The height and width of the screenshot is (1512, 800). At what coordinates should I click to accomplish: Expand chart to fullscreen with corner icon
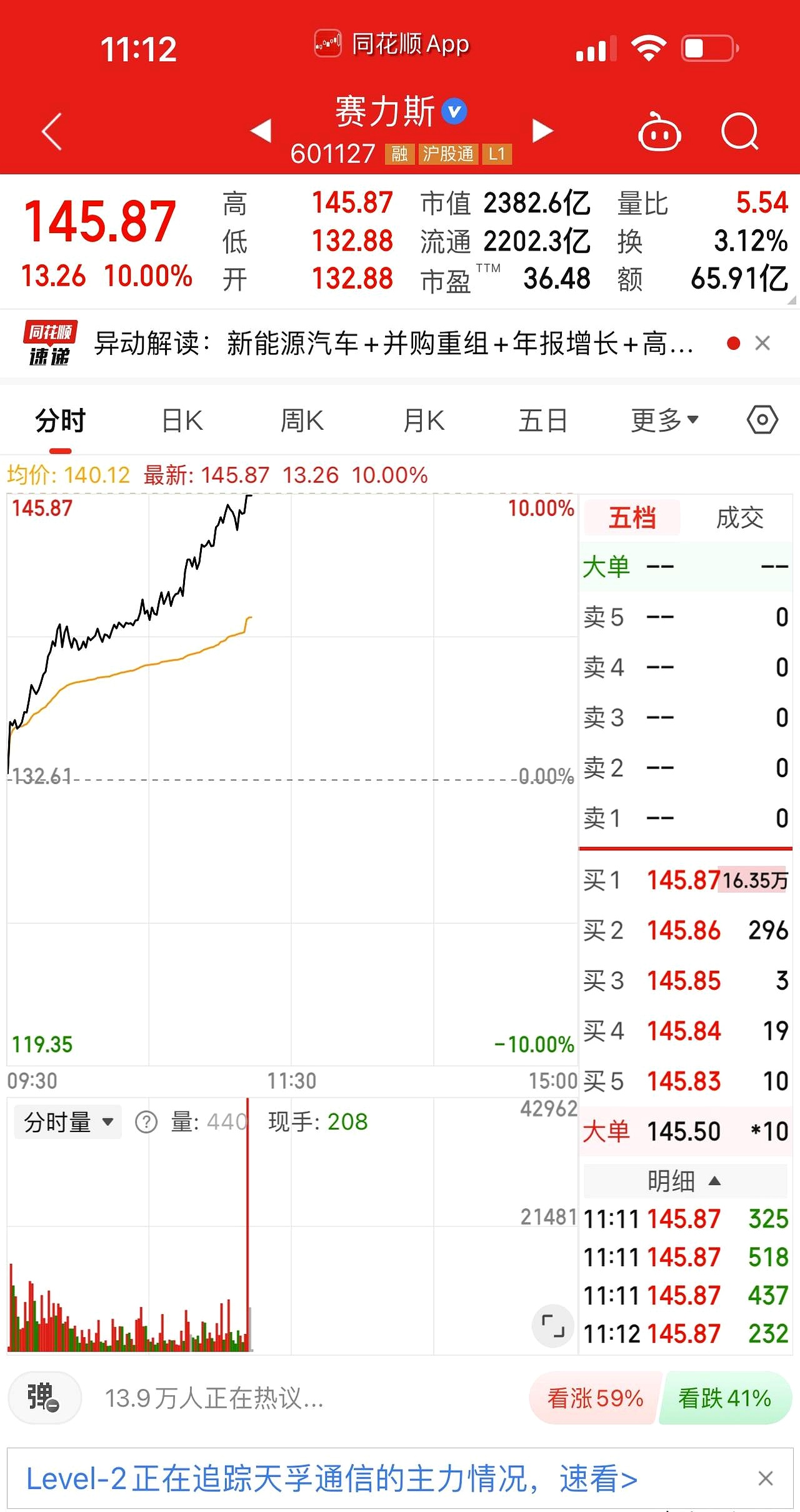(x=552, y=1326)
